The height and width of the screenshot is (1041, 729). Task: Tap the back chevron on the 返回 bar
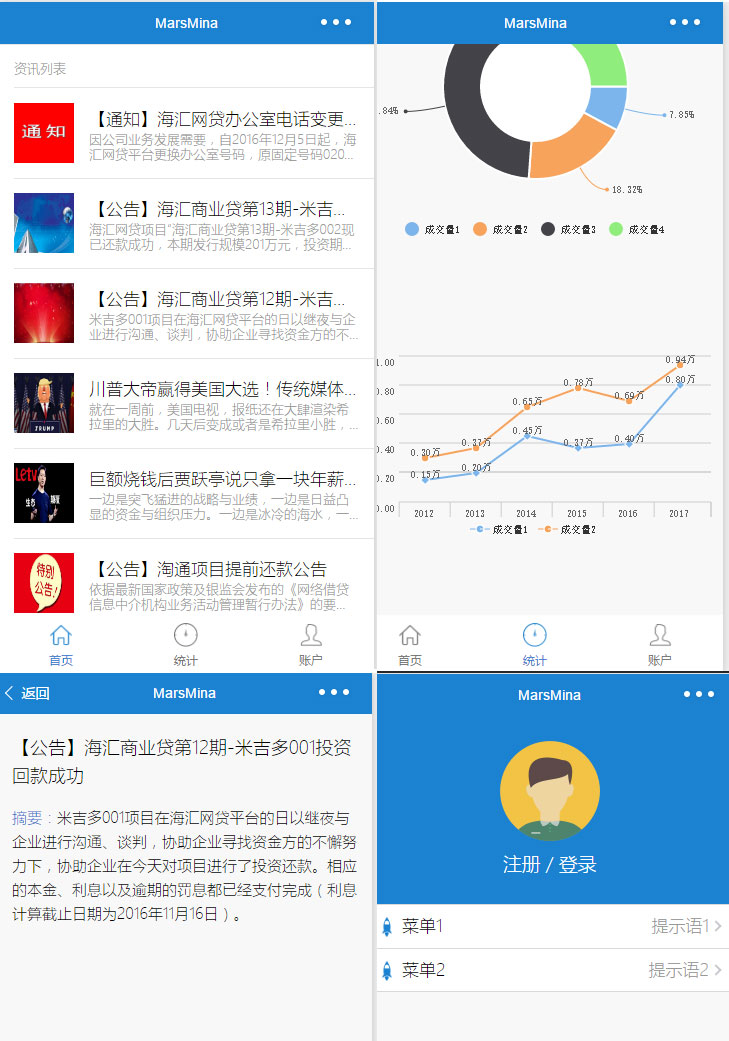tap(9, 692)
